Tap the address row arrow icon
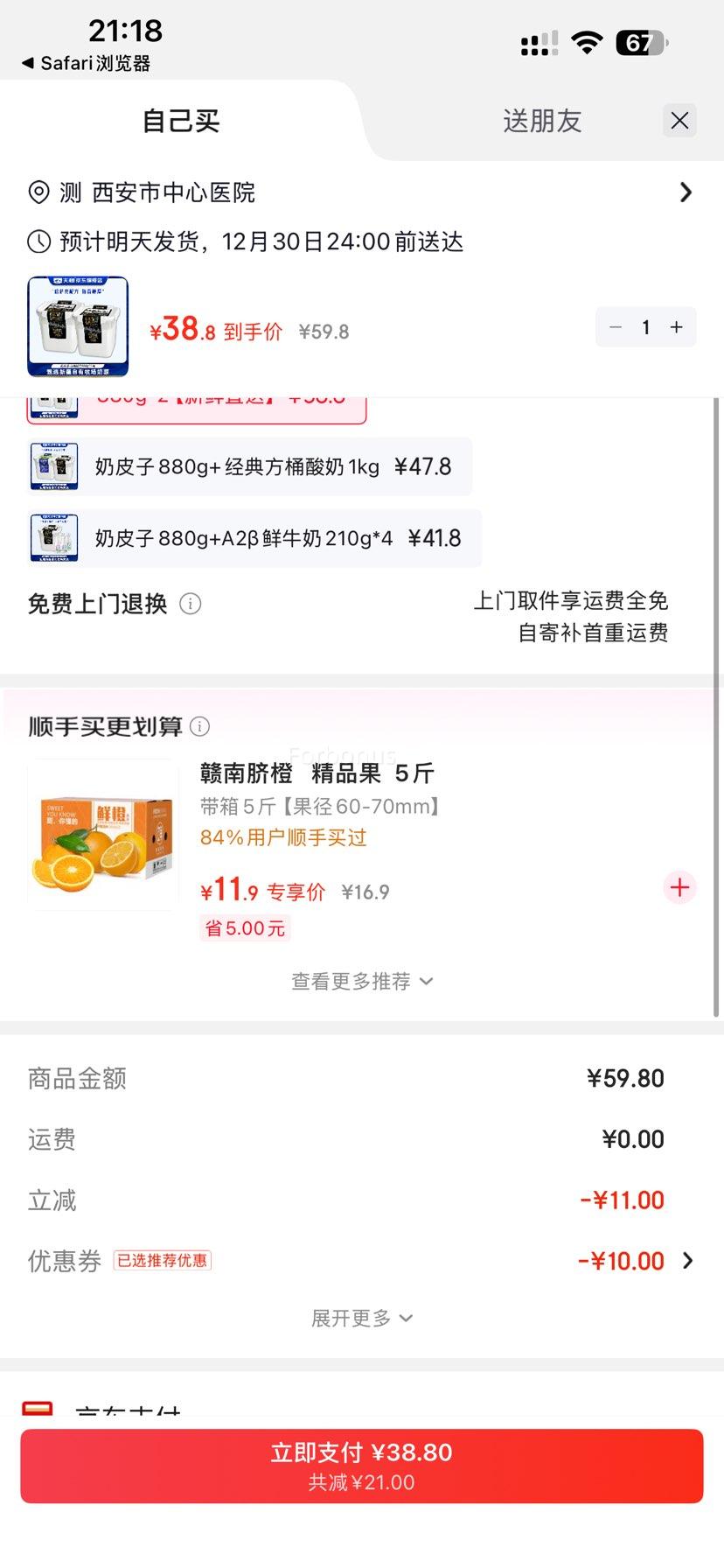The height and width of the screenshot is (1568, 724). 686,192
